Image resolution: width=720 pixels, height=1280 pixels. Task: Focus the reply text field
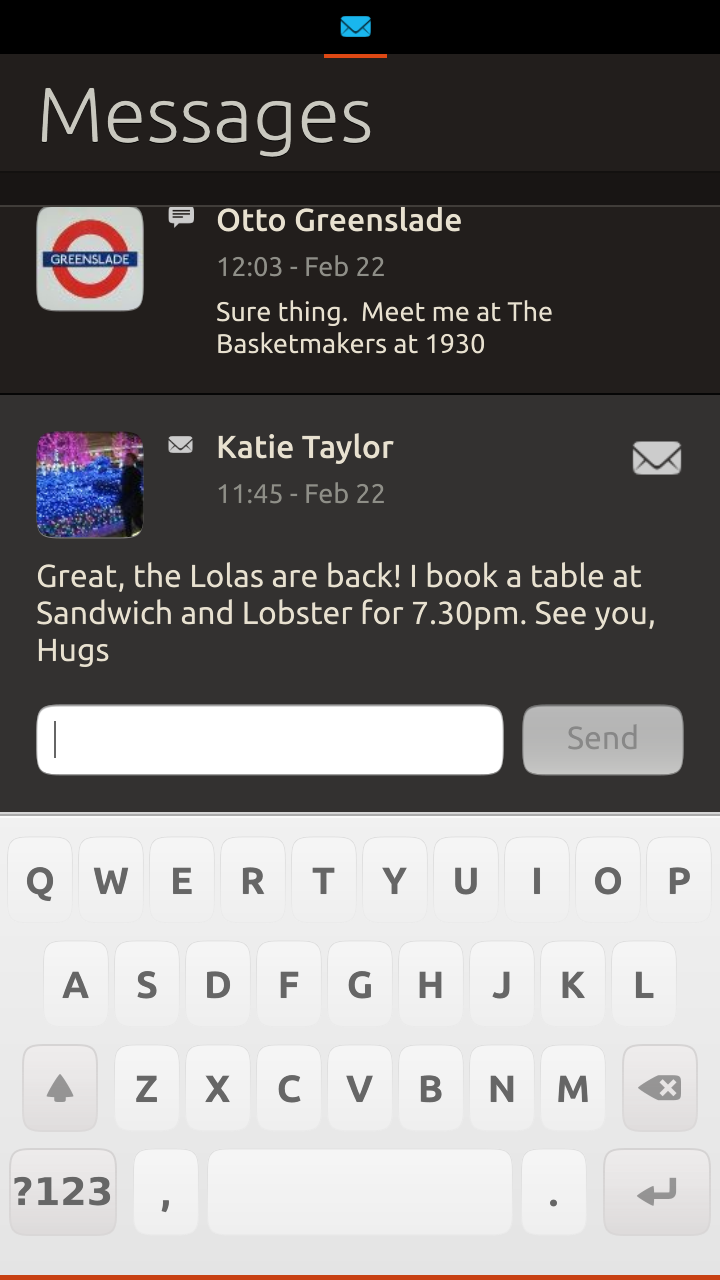click(x=269, y=740)
